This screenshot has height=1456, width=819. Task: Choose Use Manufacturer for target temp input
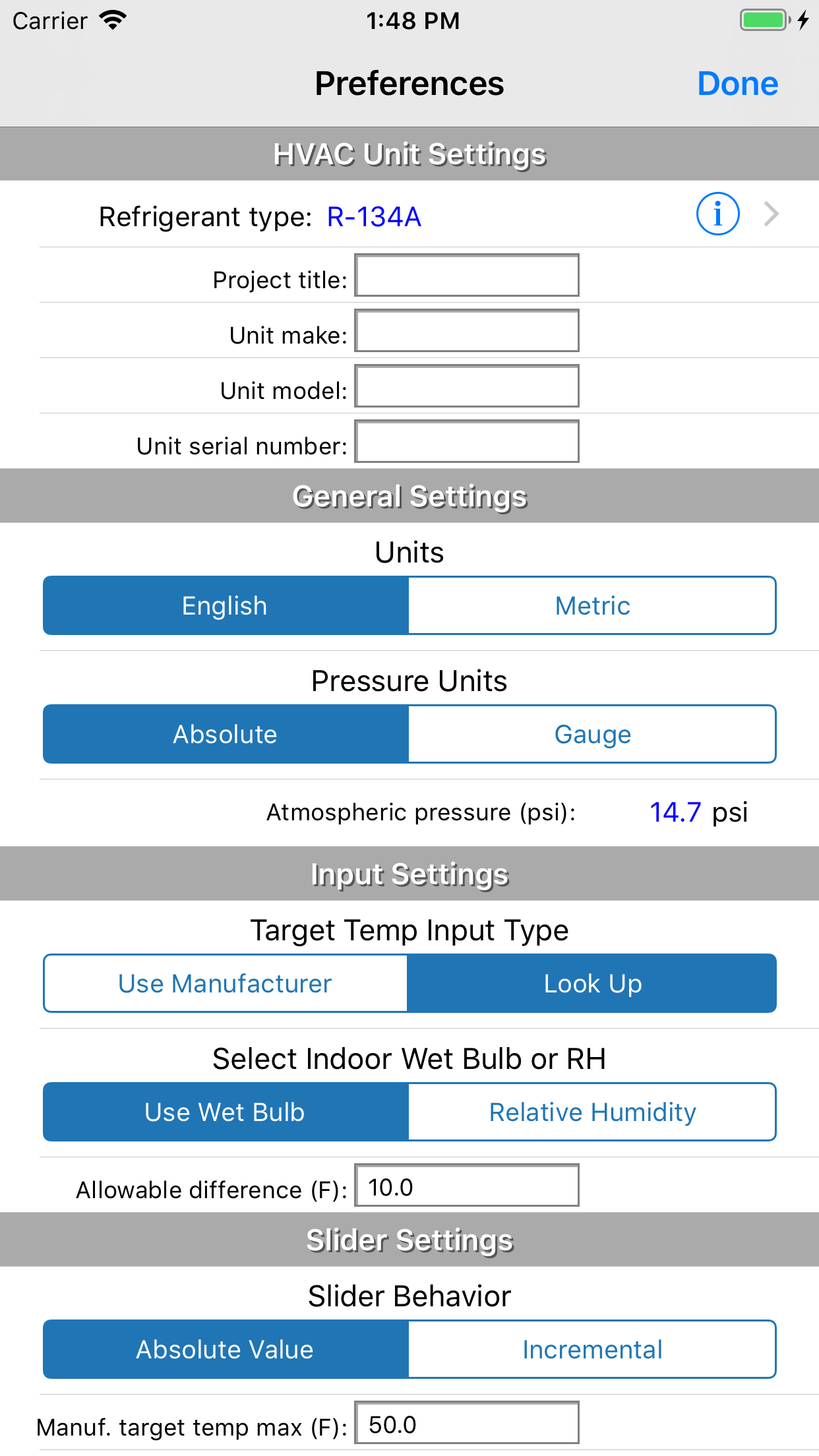point(224,983)
